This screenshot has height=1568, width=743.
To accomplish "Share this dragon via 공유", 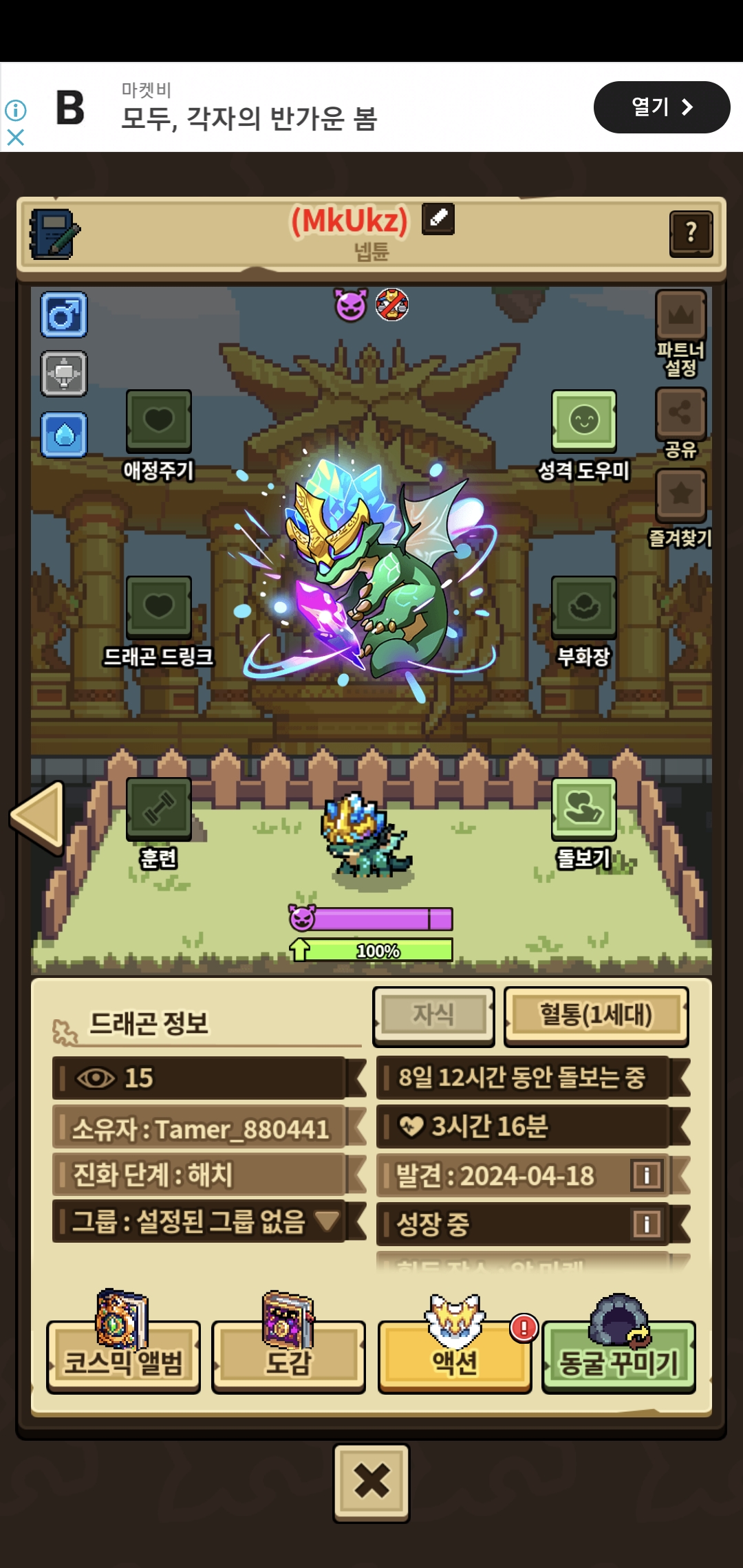I will click(x=680, y=414).
